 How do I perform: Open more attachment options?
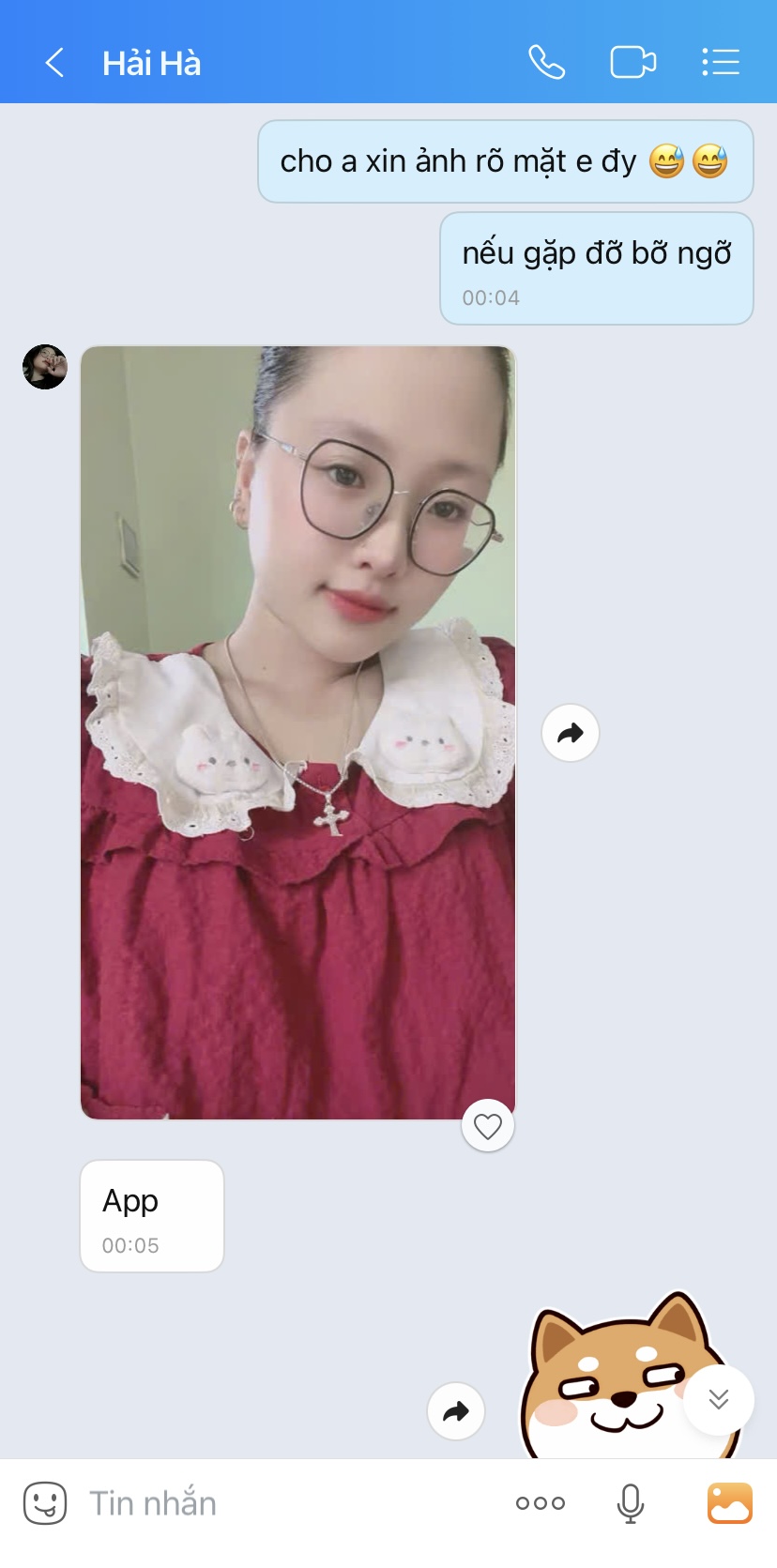point(541,1503)
